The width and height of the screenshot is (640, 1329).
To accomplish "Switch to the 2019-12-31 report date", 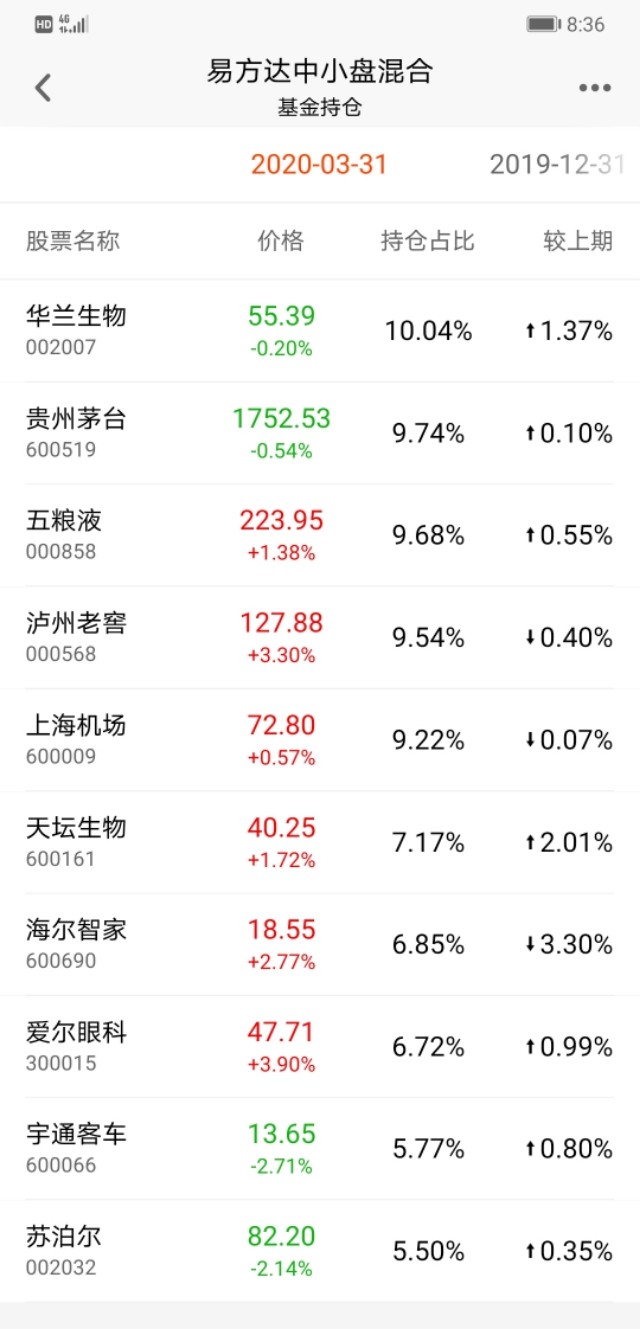I will tap(556, 165).
